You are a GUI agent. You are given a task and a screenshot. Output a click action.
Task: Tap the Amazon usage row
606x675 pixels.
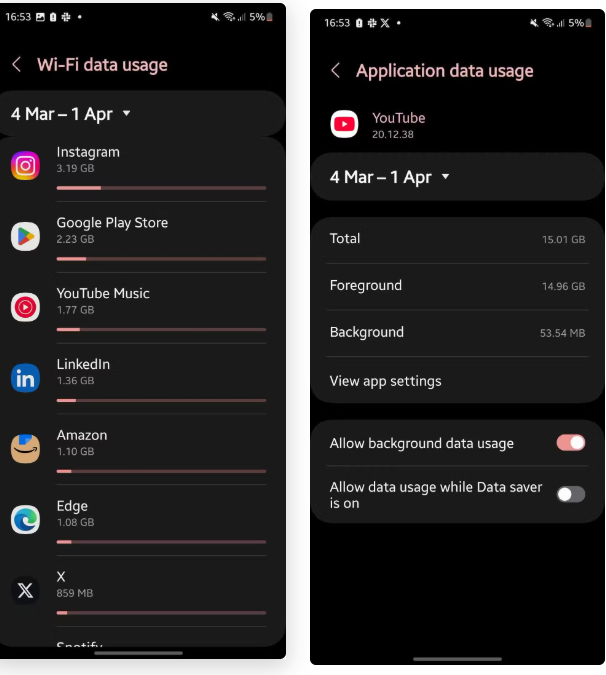coord(140,448)
